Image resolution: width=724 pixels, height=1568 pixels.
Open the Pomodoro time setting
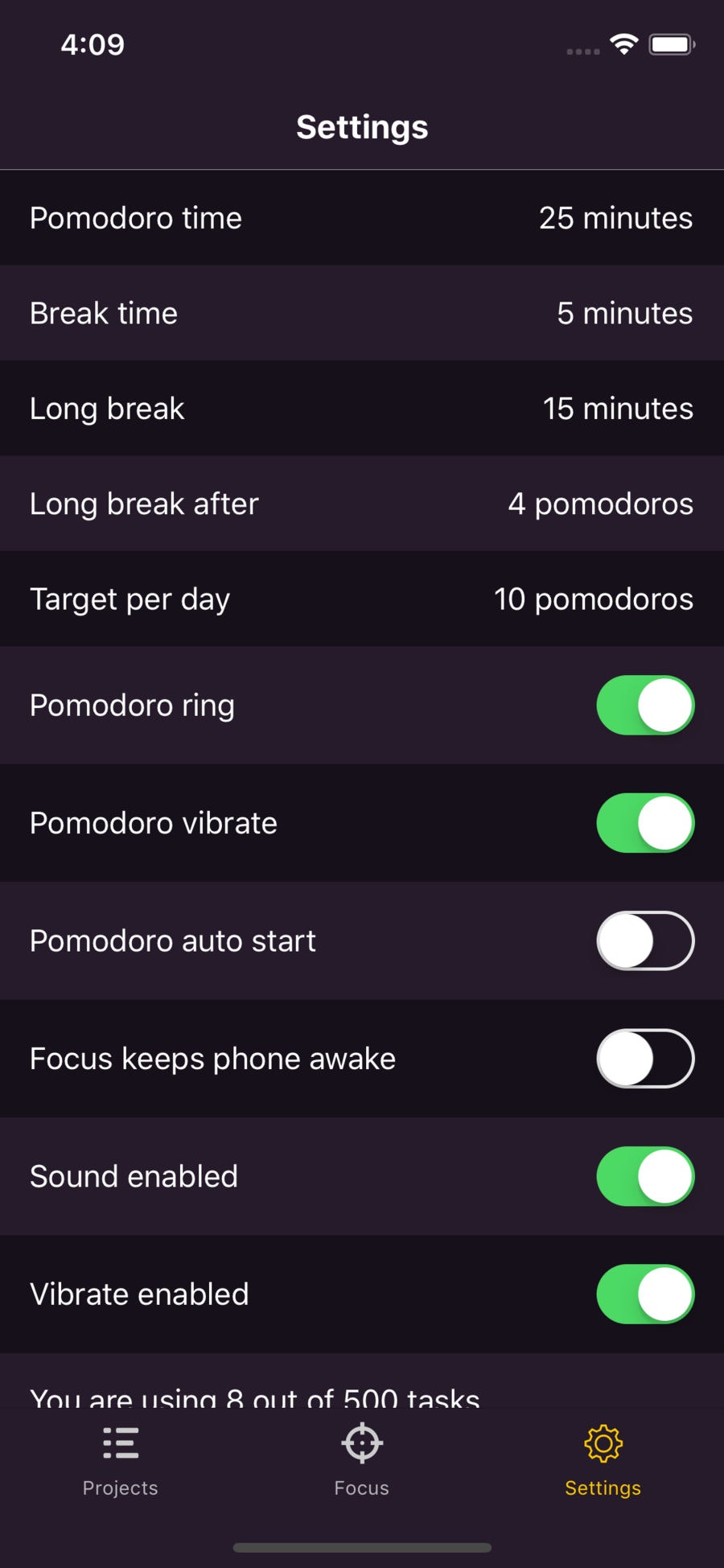tap(362, 218)
